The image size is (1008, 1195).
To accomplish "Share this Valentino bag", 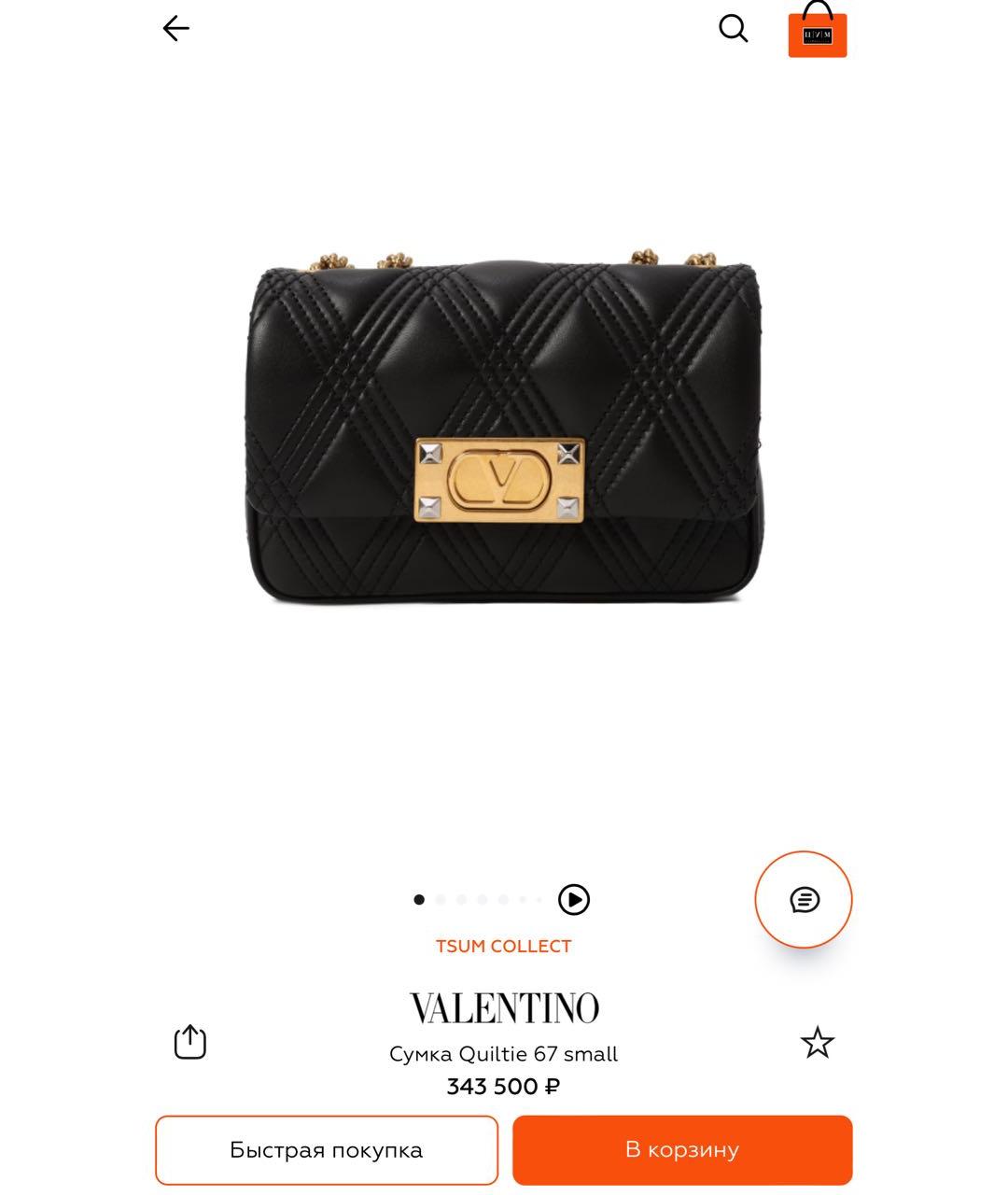I will [190, 1042].
